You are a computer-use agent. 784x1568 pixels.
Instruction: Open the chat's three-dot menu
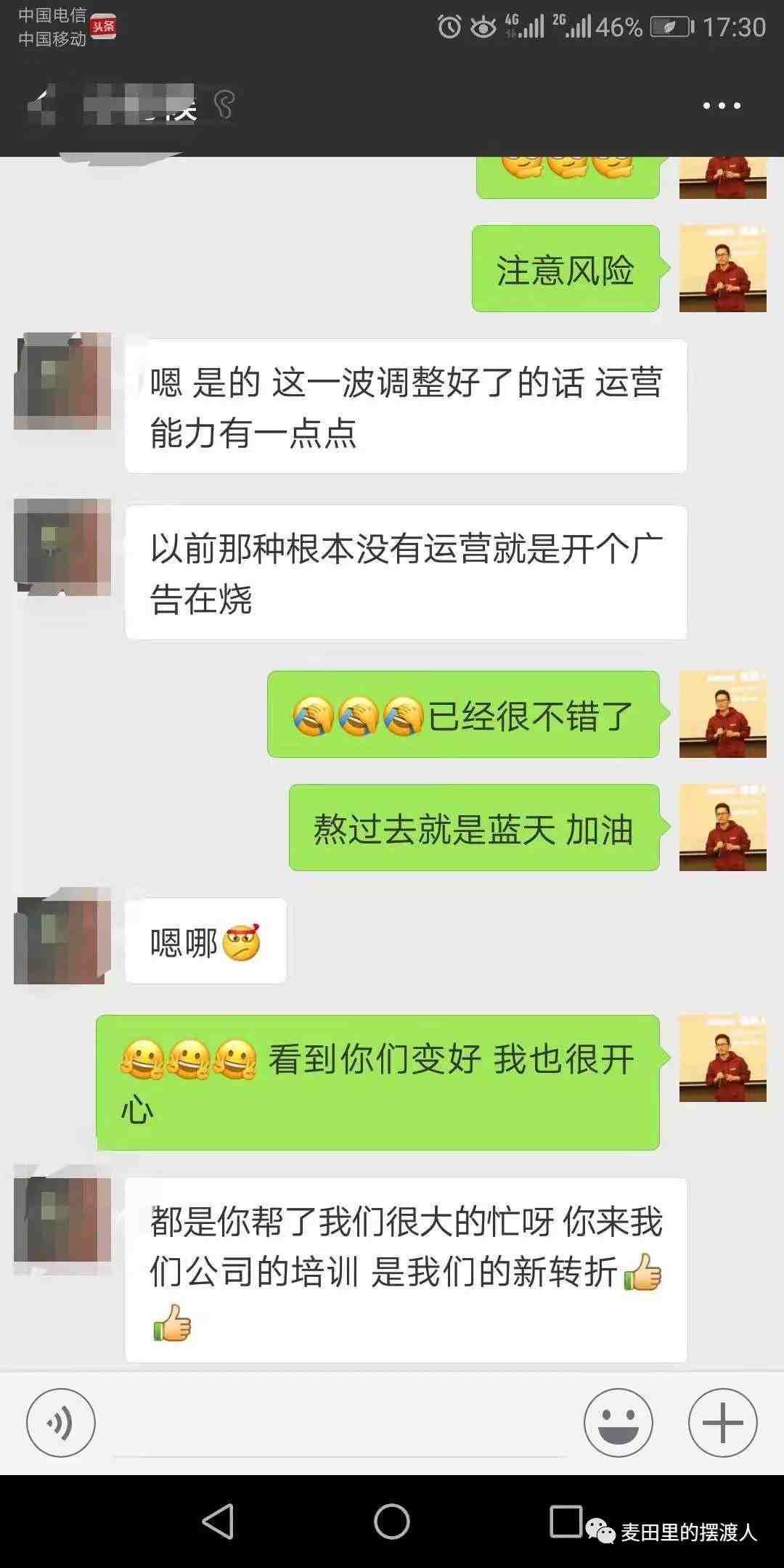tap(722, 106)
